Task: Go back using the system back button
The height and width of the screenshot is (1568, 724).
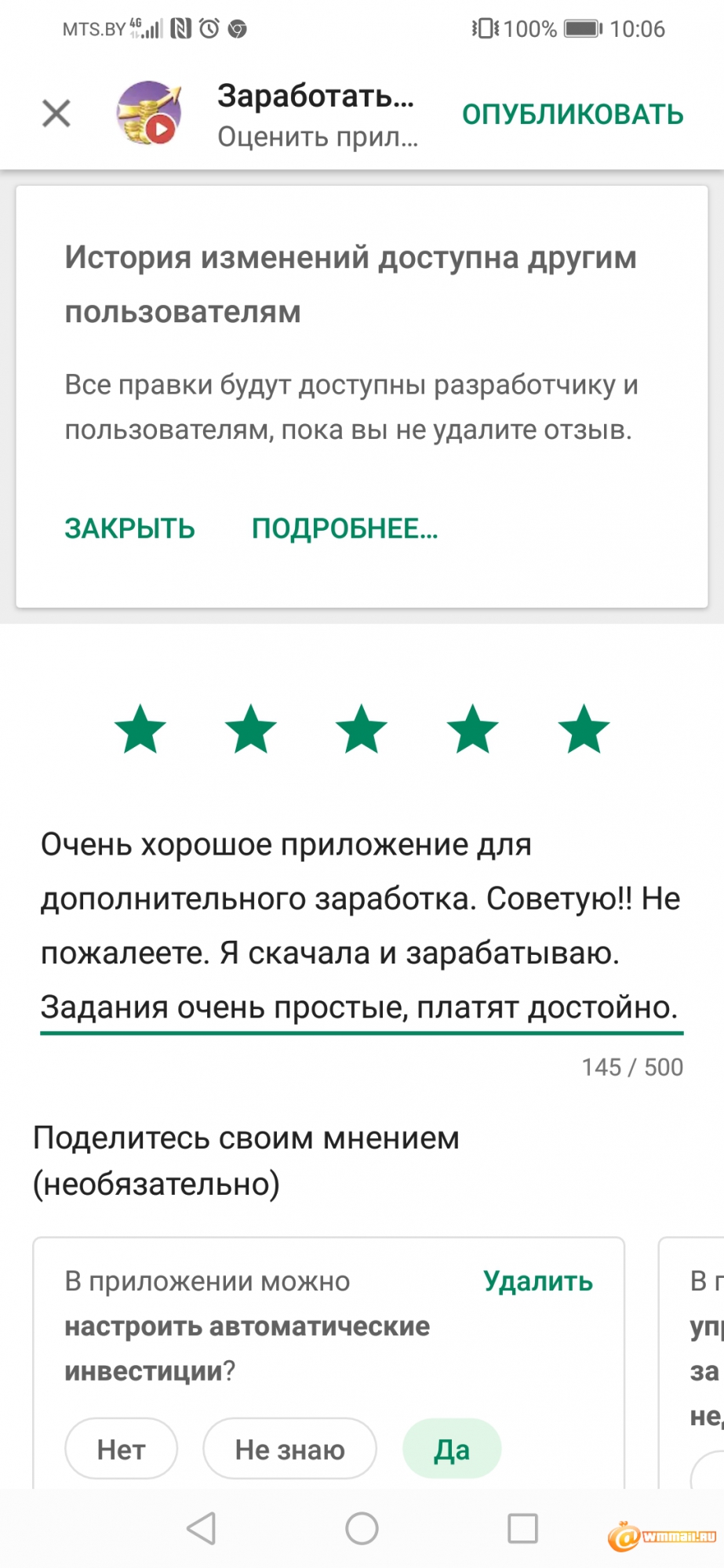Action: point(202,1528)
